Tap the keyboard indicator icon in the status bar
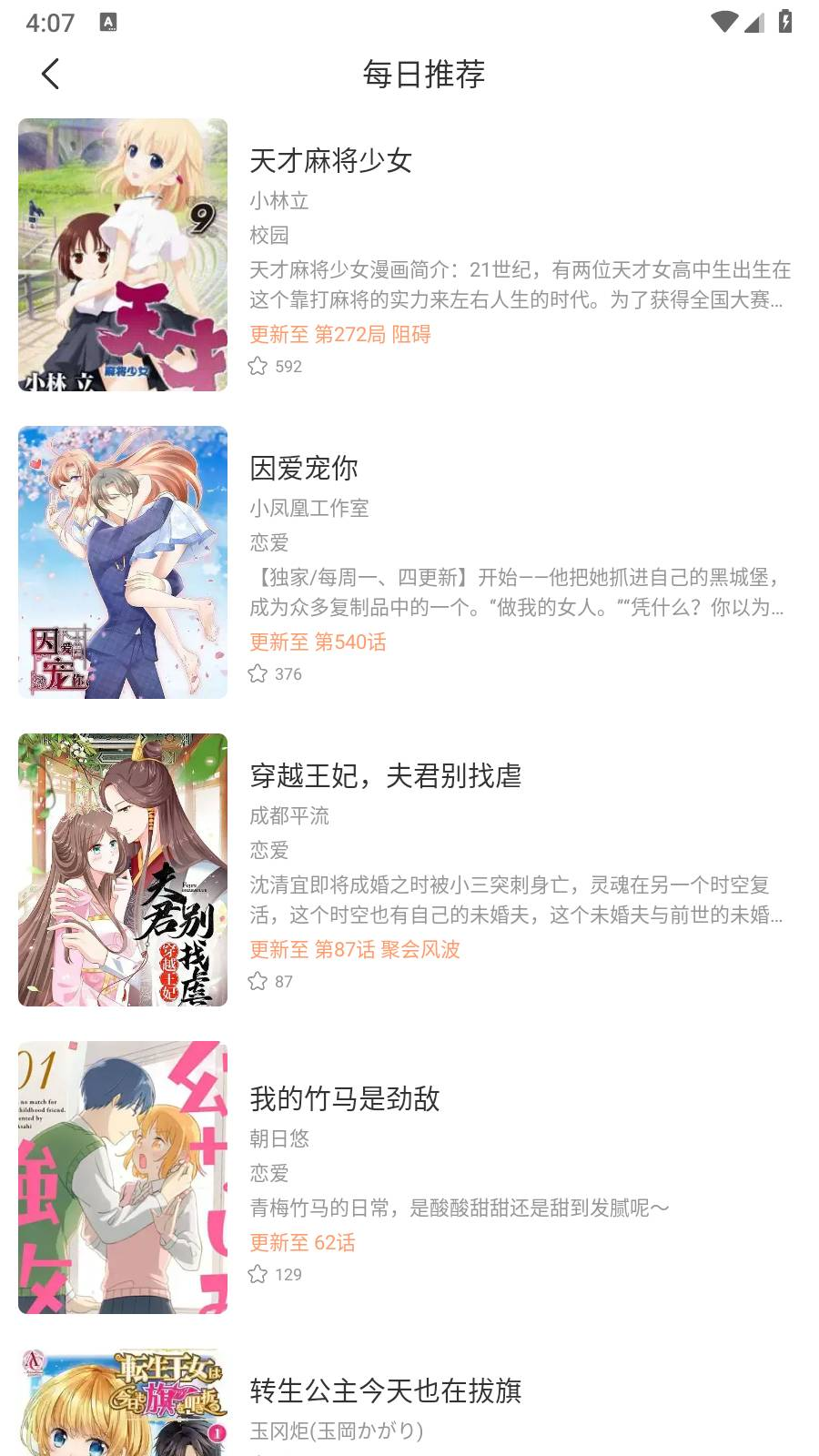Viewport: 819px width, 1456px height. pyautogui.click(x=109, y=21)
